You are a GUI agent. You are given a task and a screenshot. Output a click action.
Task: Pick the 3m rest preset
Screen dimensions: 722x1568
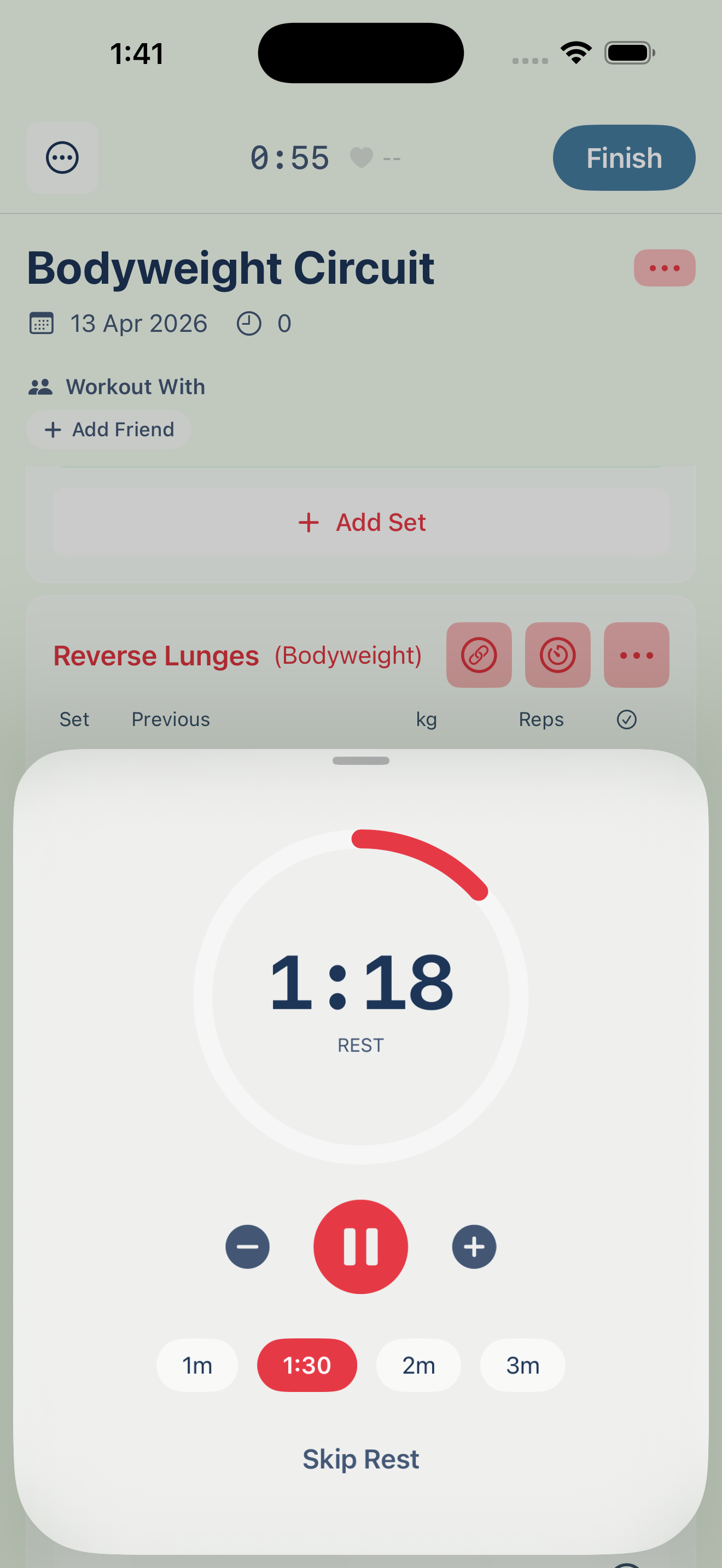(522, 1365)
